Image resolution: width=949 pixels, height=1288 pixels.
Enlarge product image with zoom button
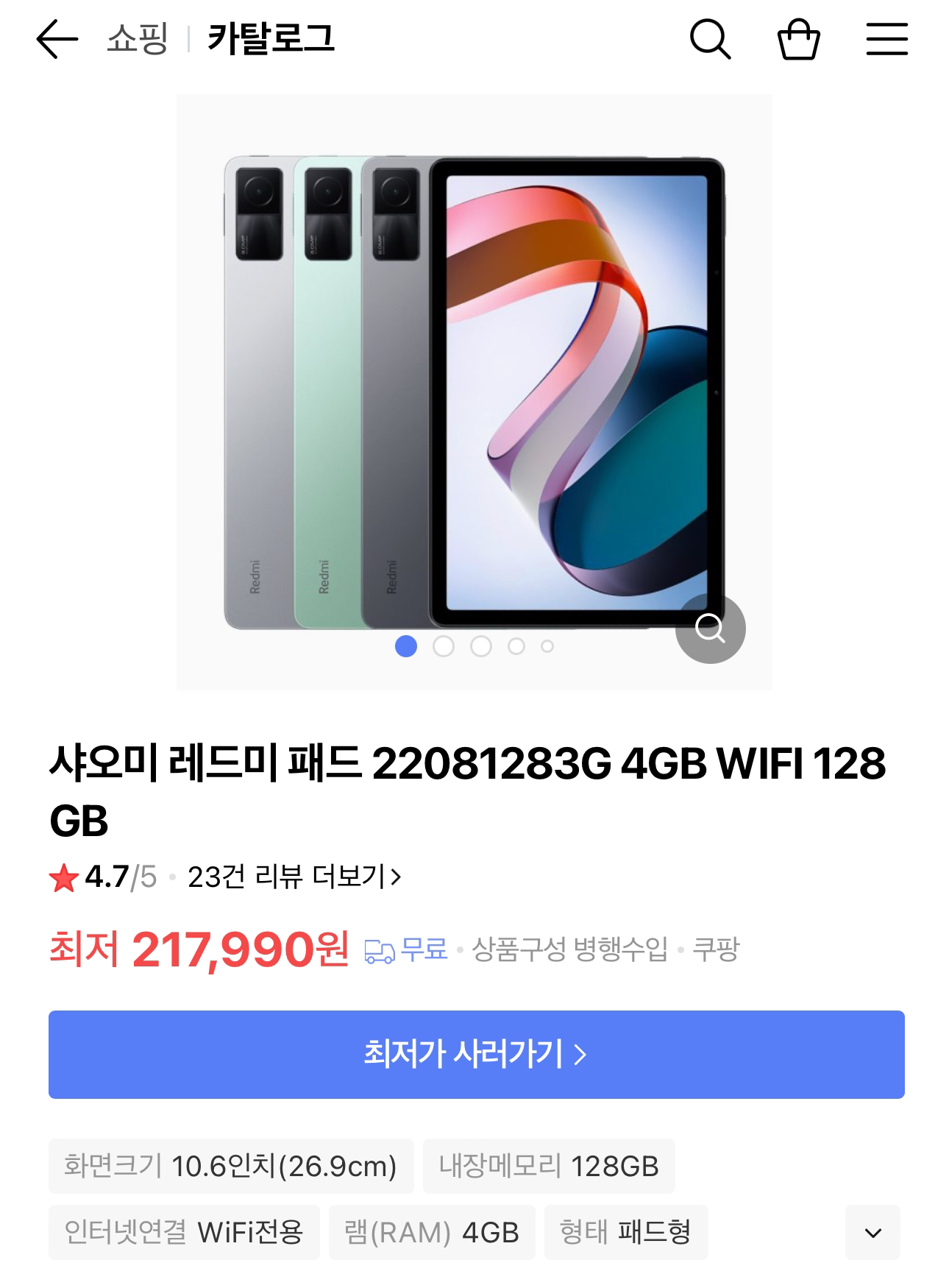(x=710, y=629)
